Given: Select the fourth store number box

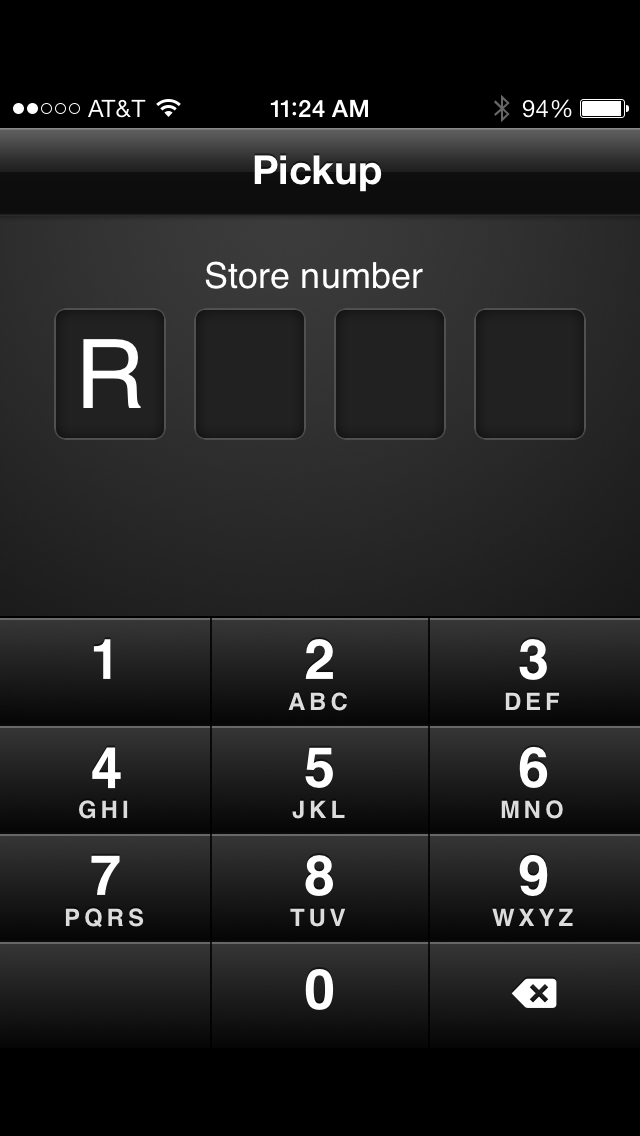Looking at the screenshot, I should tap(530, 374).
